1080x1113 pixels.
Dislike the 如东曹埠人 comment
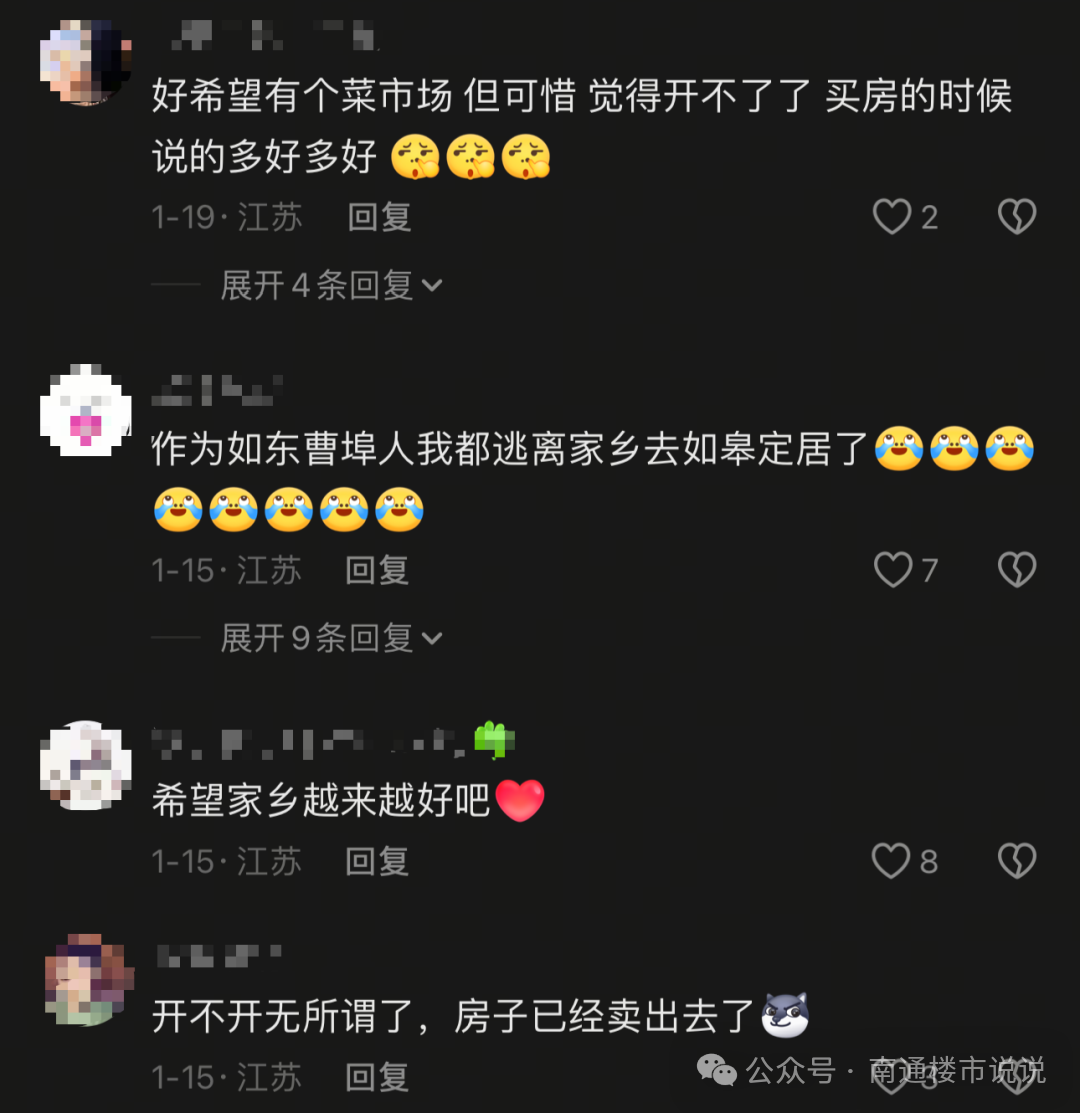(x=1017, y=570)
